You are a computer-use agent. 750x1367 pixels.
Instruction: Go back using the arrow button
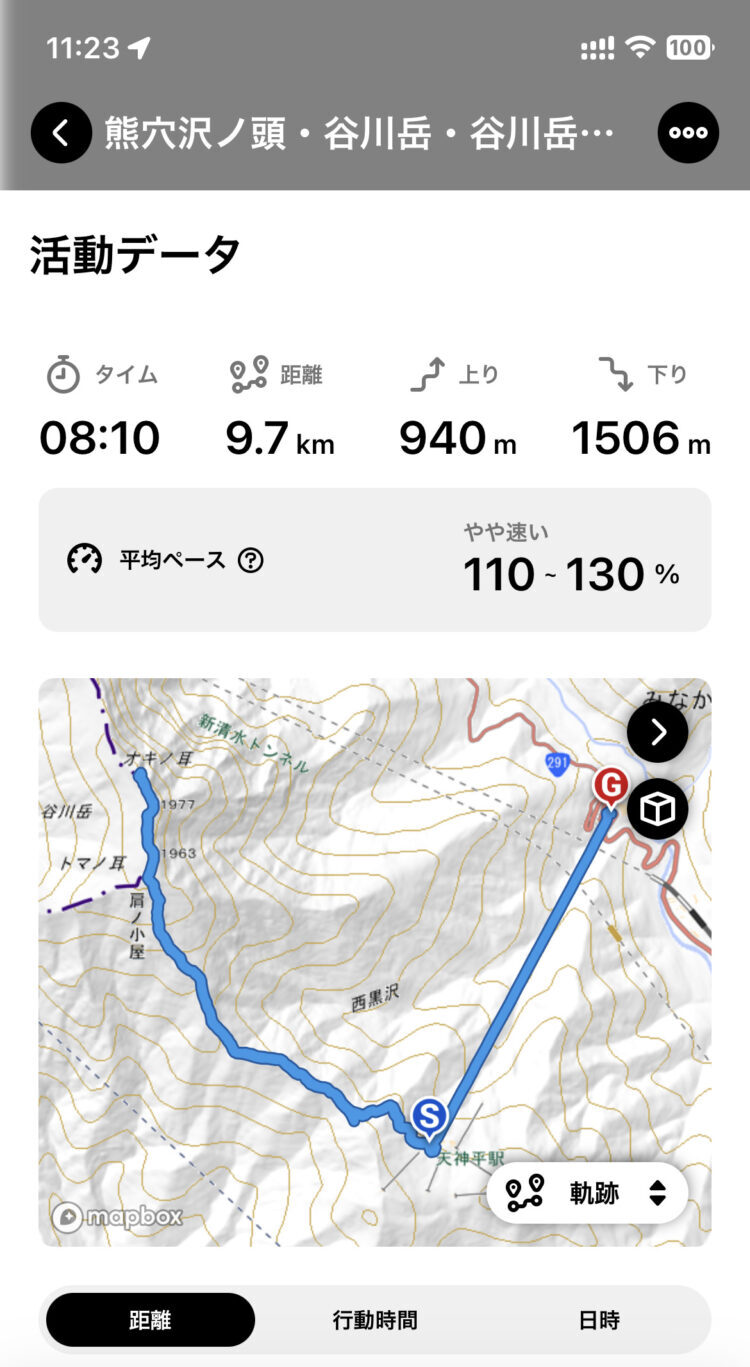pyautogui.click(x=61, y=132)
